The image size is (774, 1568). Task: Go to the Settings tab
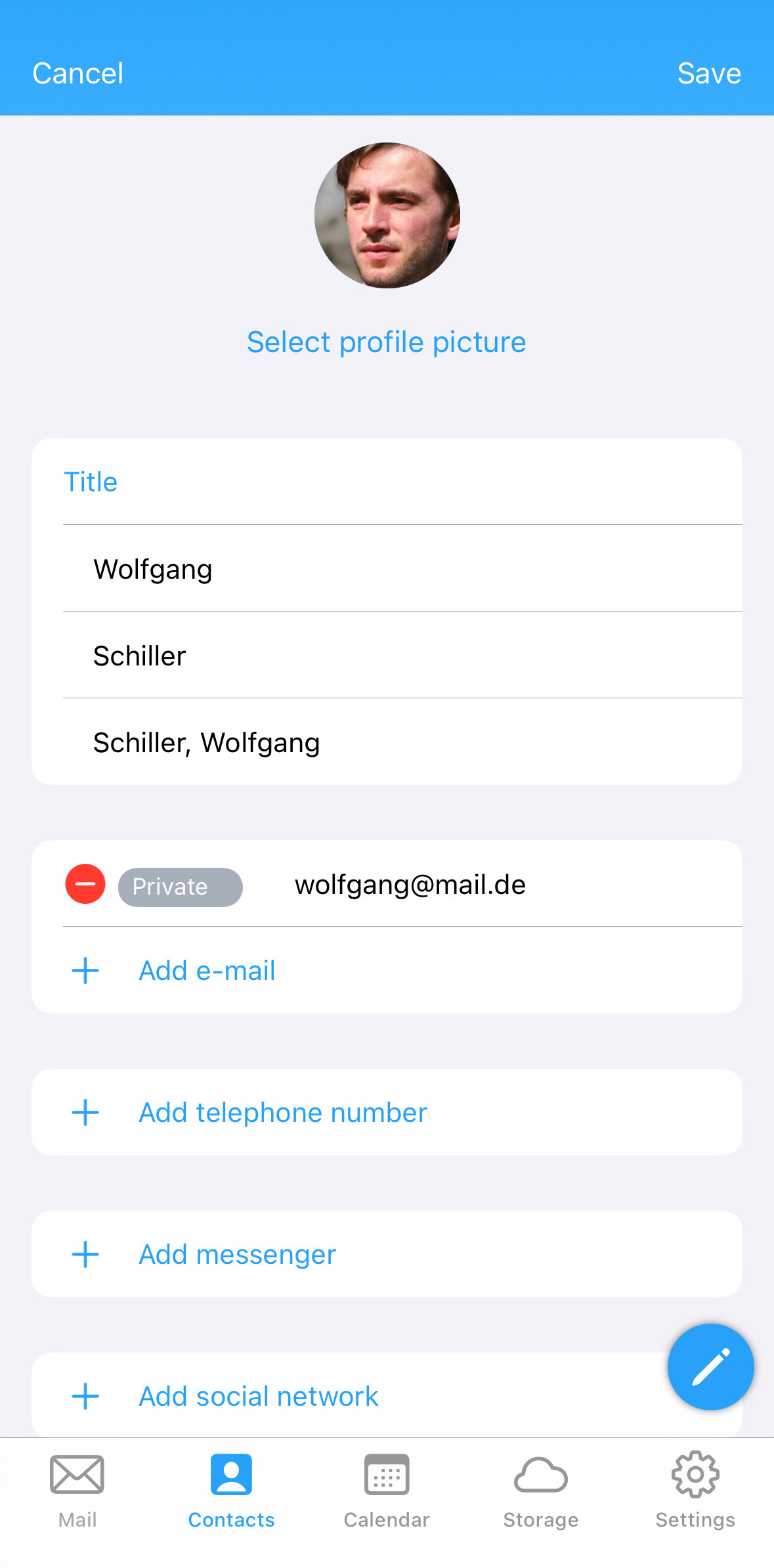695,1491
